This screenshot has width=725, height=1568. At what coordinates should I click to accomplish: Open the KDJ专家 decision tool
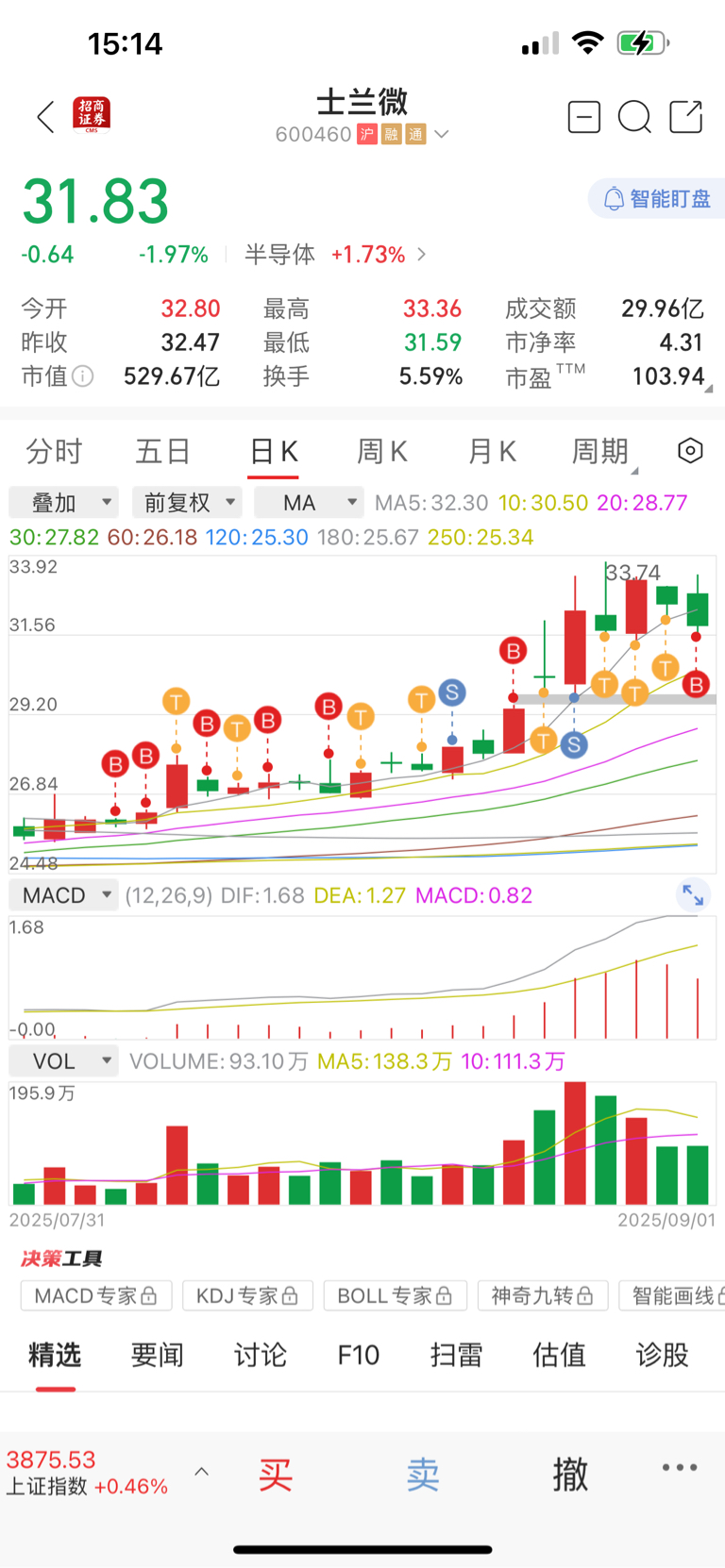tap(246, 1296)
